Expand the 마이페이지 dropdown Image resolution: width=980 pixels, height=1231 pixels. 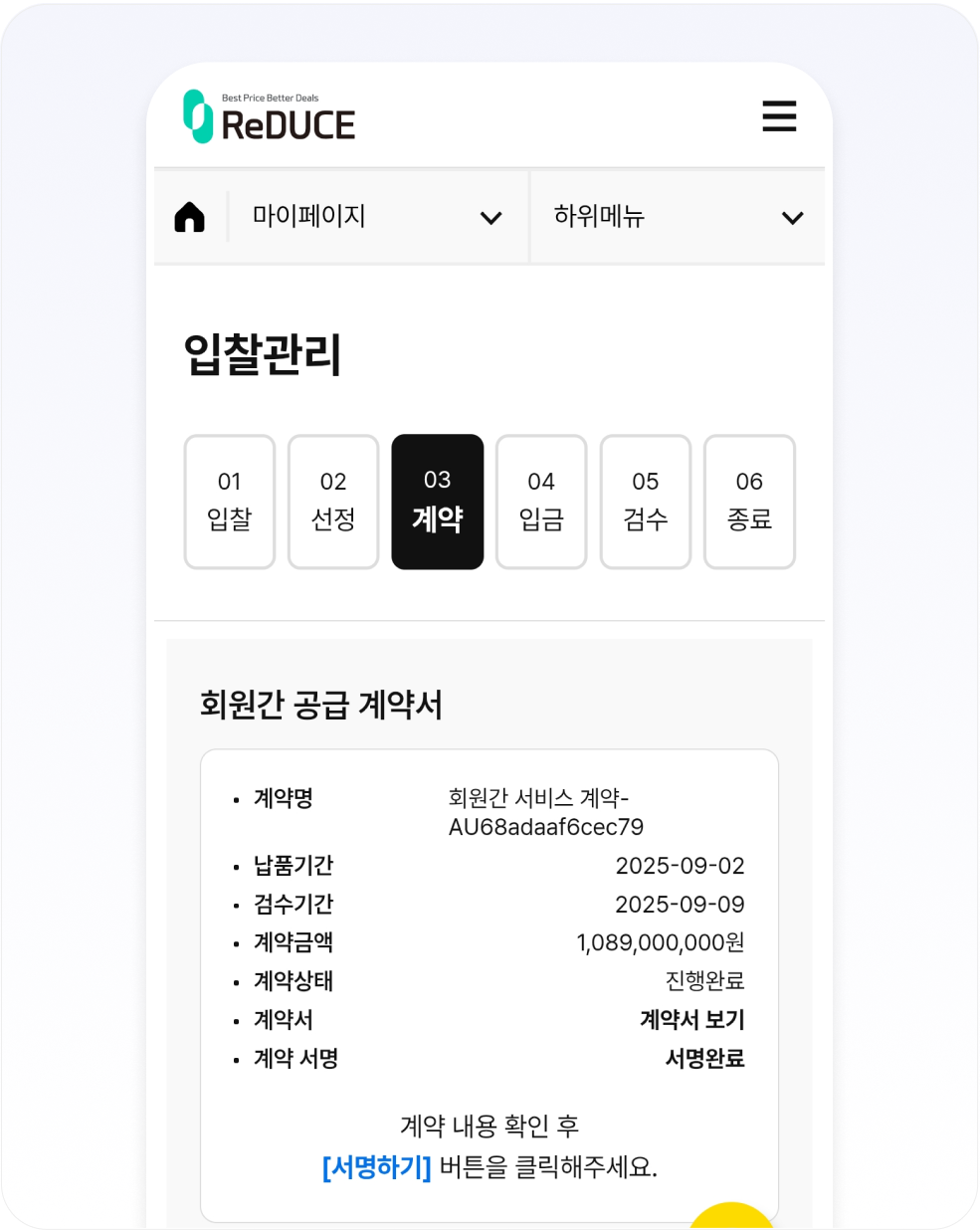pos(378,217)
